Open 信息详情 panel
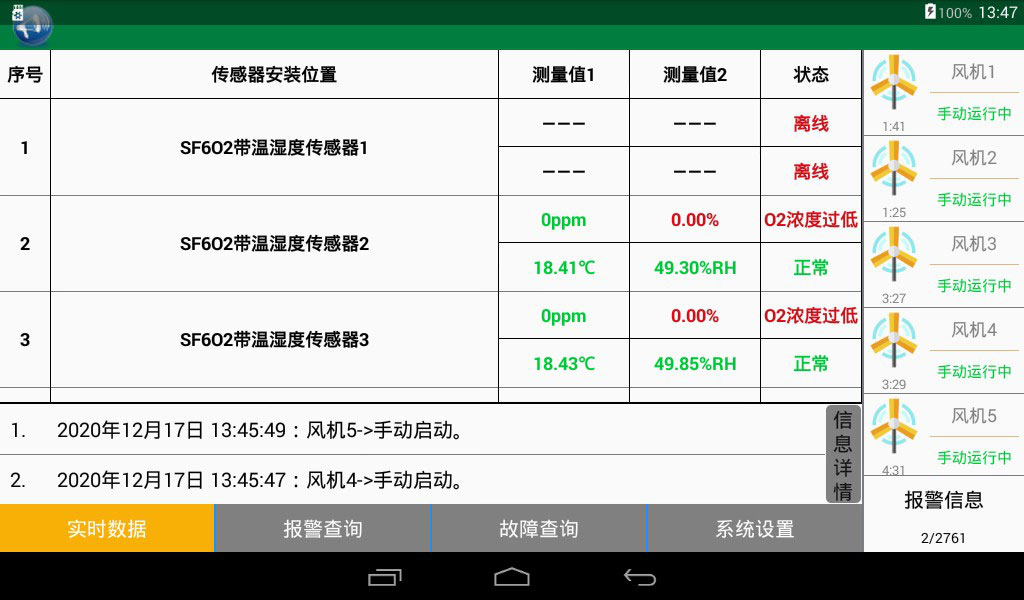1024x600 pixels. point(843,455)
